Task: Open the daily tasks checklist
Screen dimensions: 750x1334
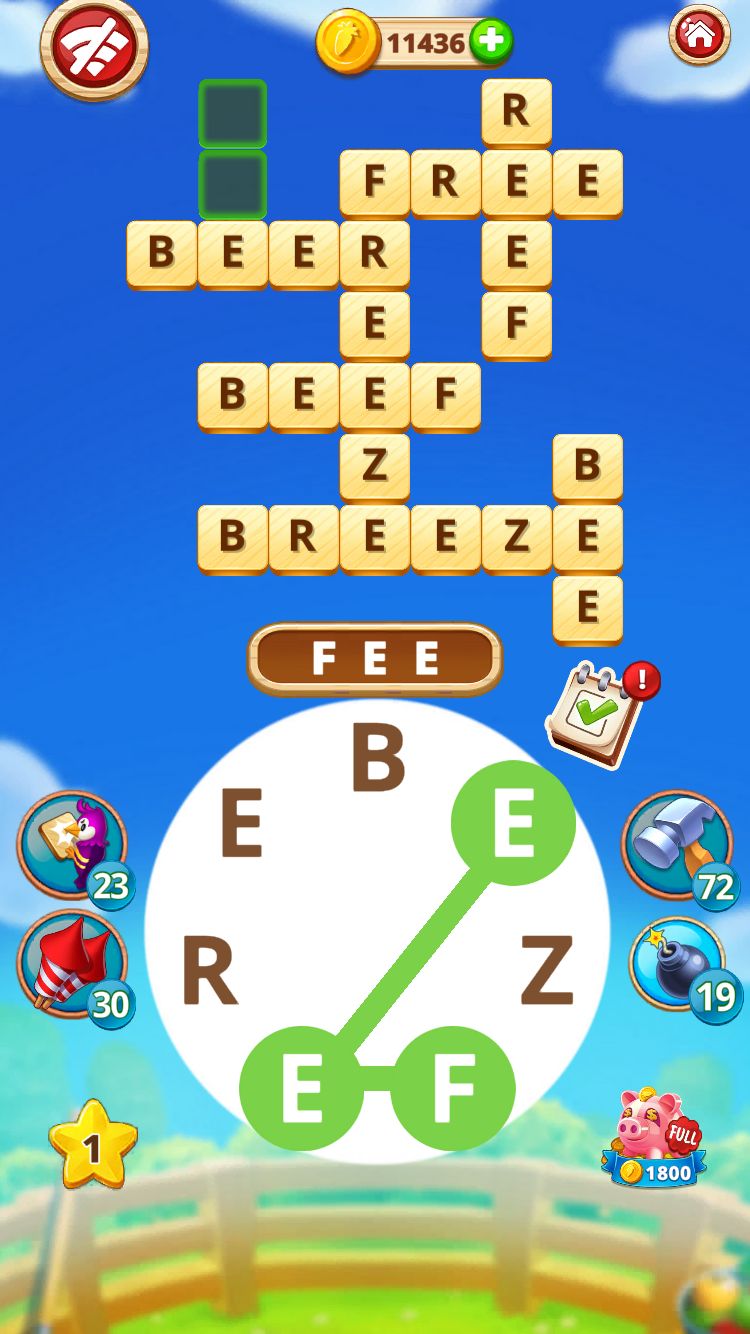Action: tap(597, 711)
